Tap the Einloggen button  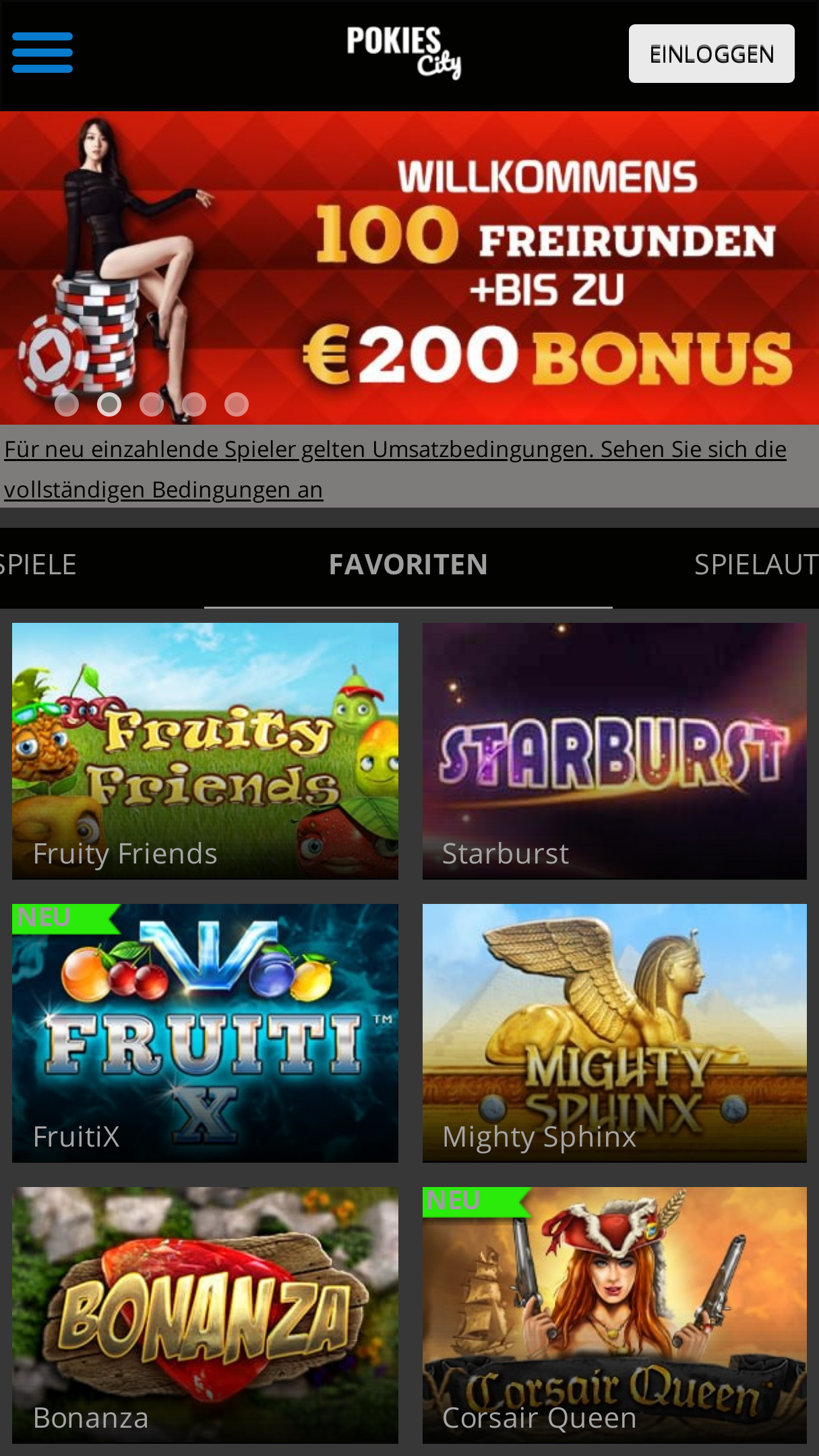(x=711, y=54)
